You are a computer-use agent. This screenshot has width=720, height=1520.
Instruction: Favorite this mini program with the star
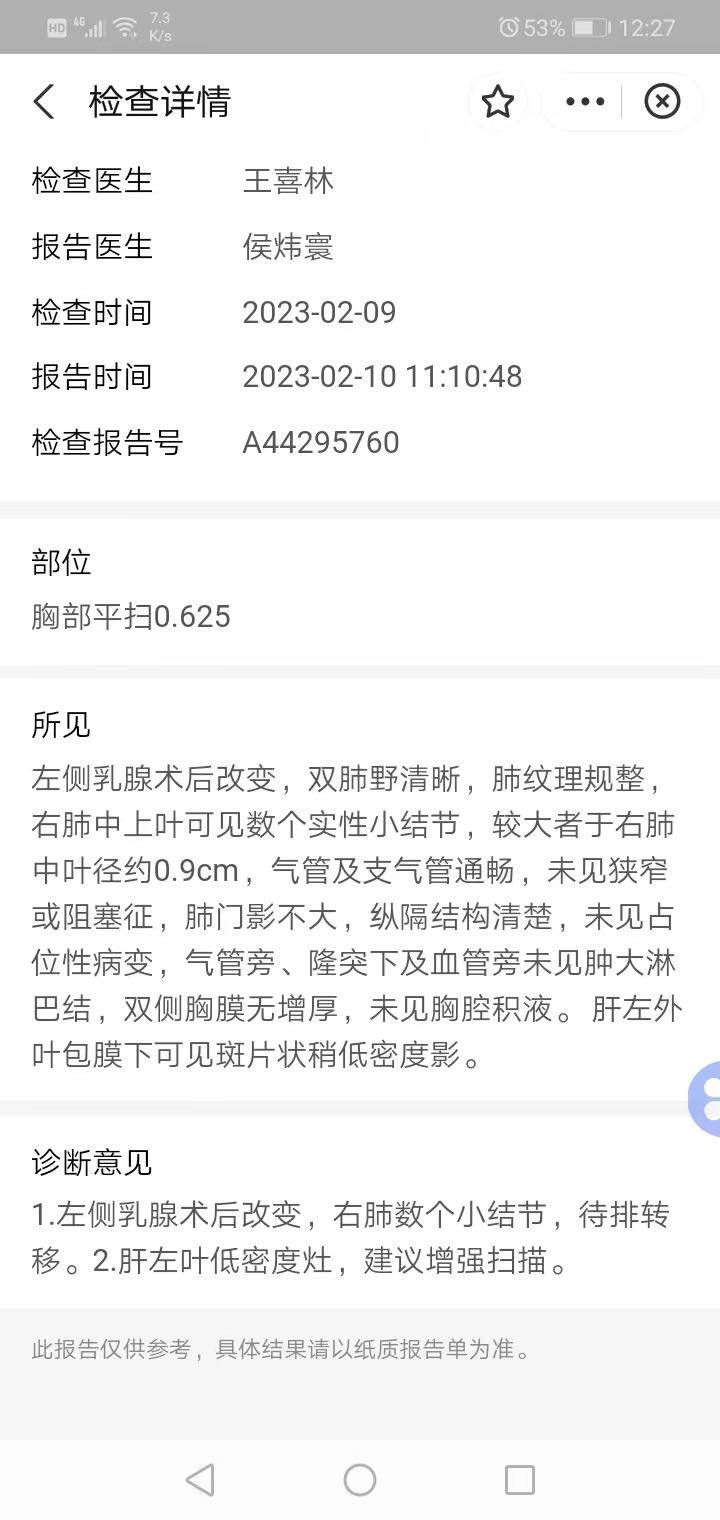click(498, 102)
